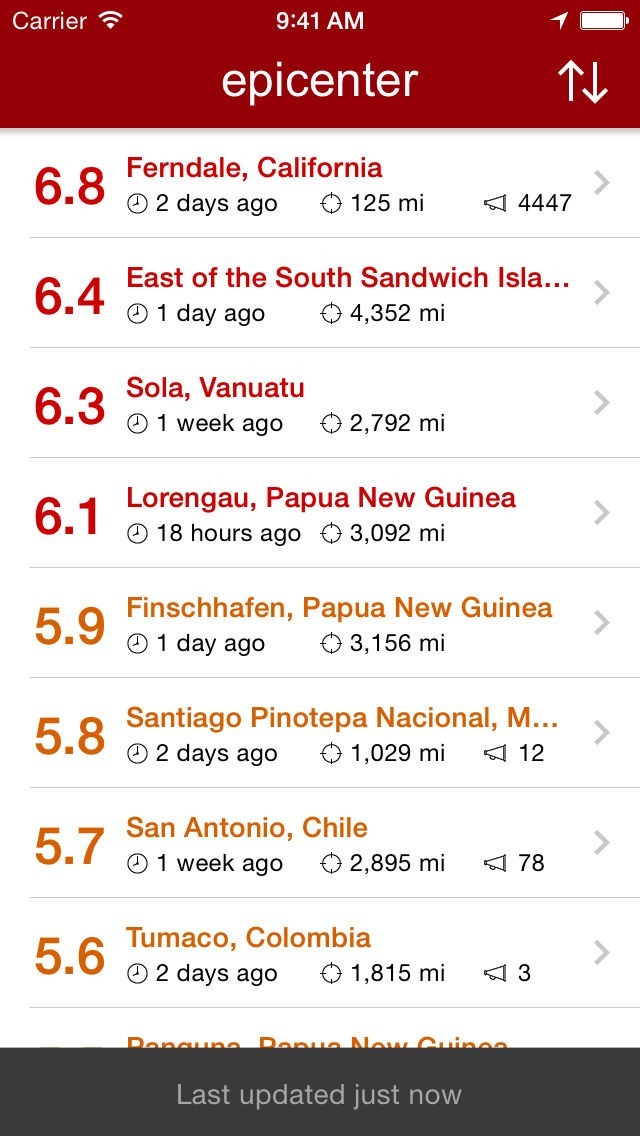
Task: Open the sort order arrows icon
Action: point(582,82)
